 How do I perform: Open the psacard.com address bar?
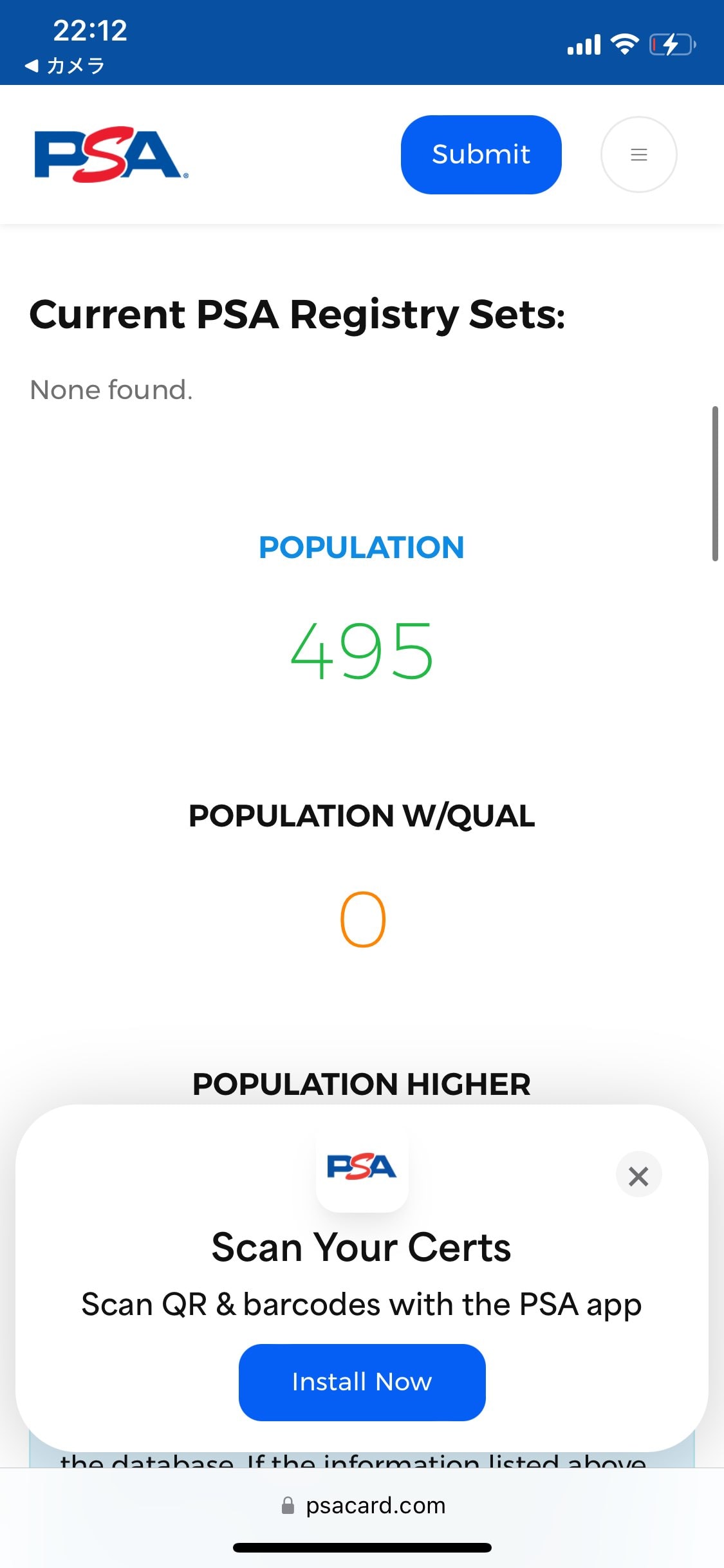[x=362, y=1506]
